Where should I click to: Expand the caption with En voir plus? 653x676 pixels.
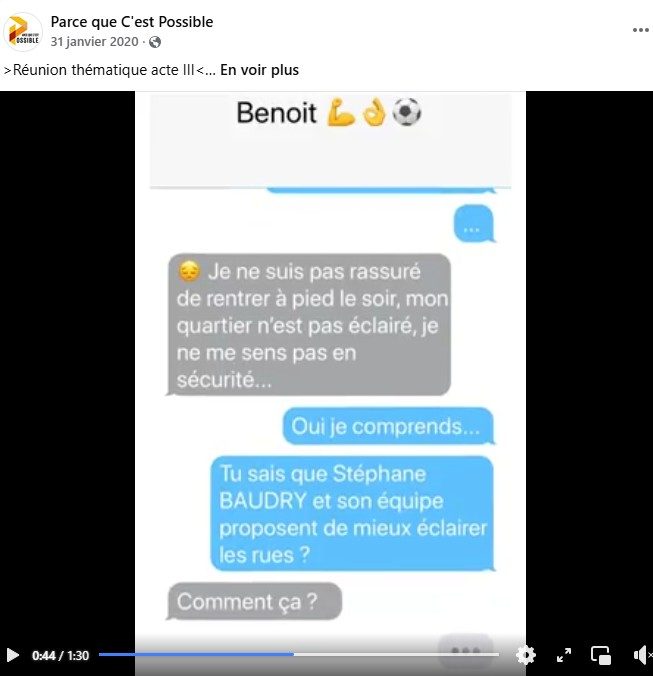pos(259,70)
